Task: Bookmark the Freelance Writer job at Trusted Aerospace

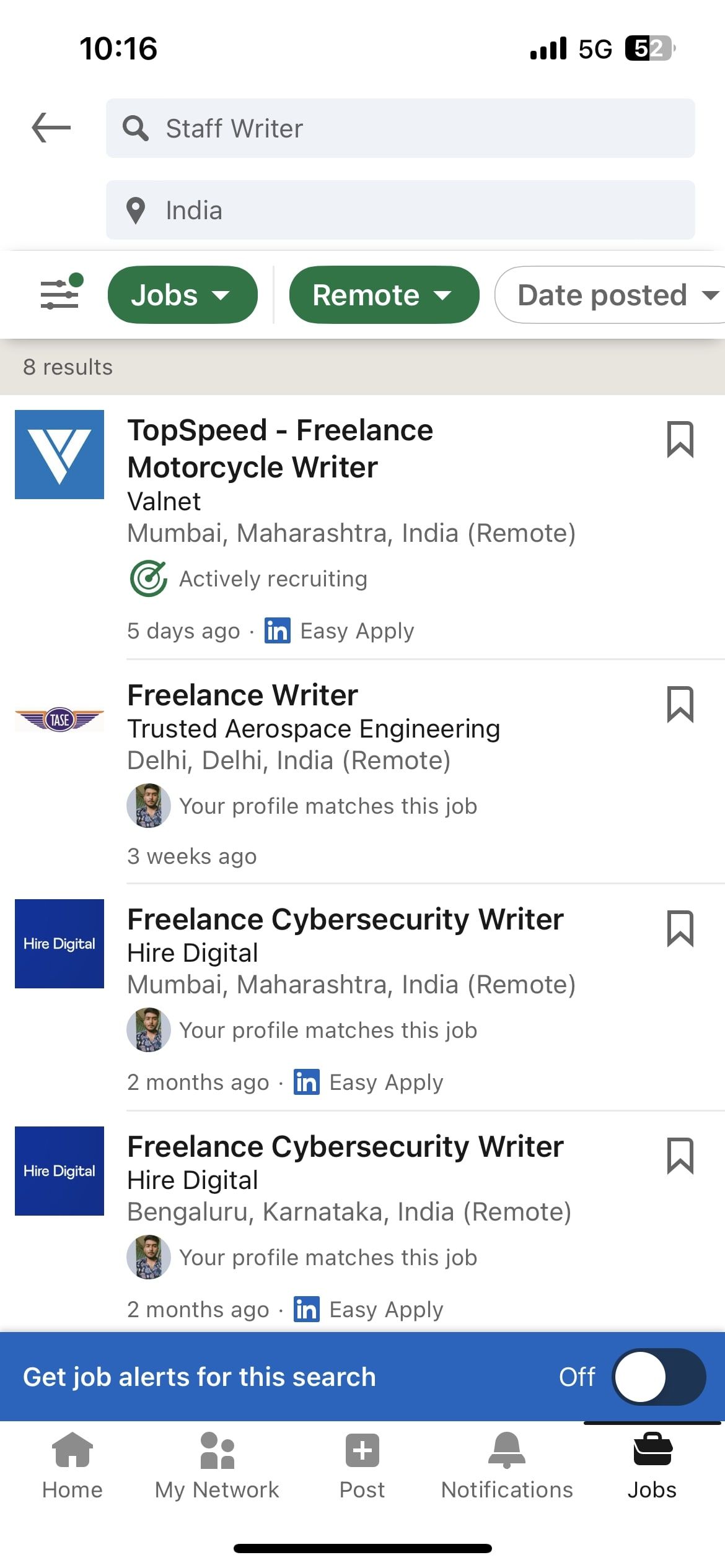Action: [679, 706]
